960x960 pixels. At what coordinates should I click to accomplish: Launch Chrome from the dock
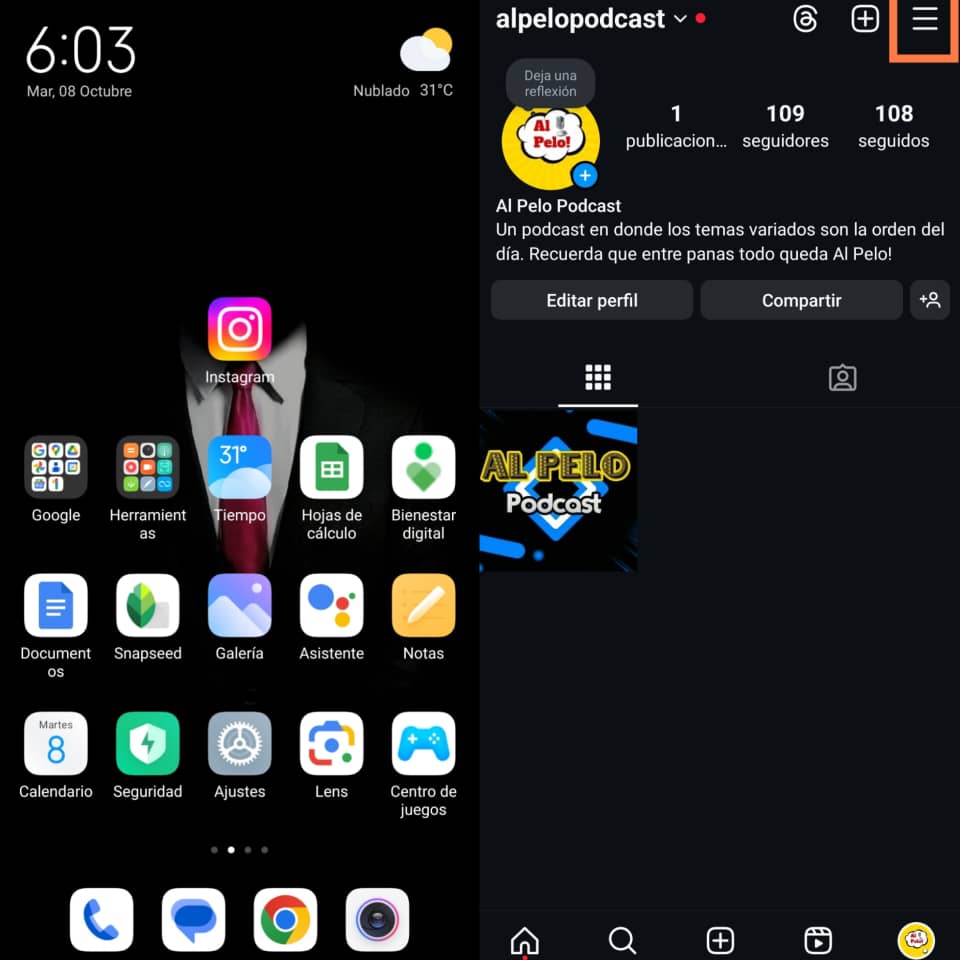pos(285,919)
